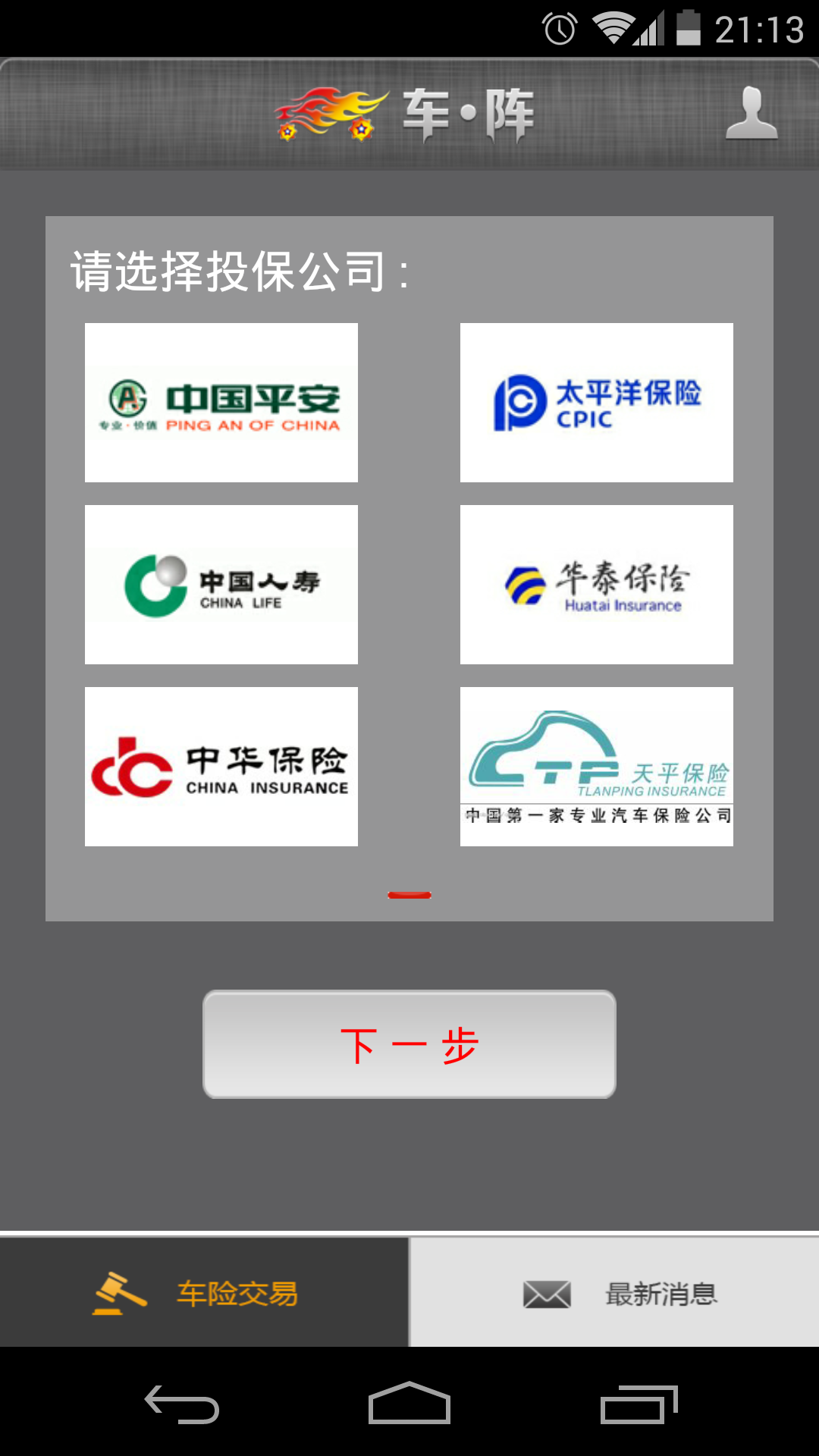
Task: Stay on the 车险交易 tab
Action: click(x=205, y=1294)
